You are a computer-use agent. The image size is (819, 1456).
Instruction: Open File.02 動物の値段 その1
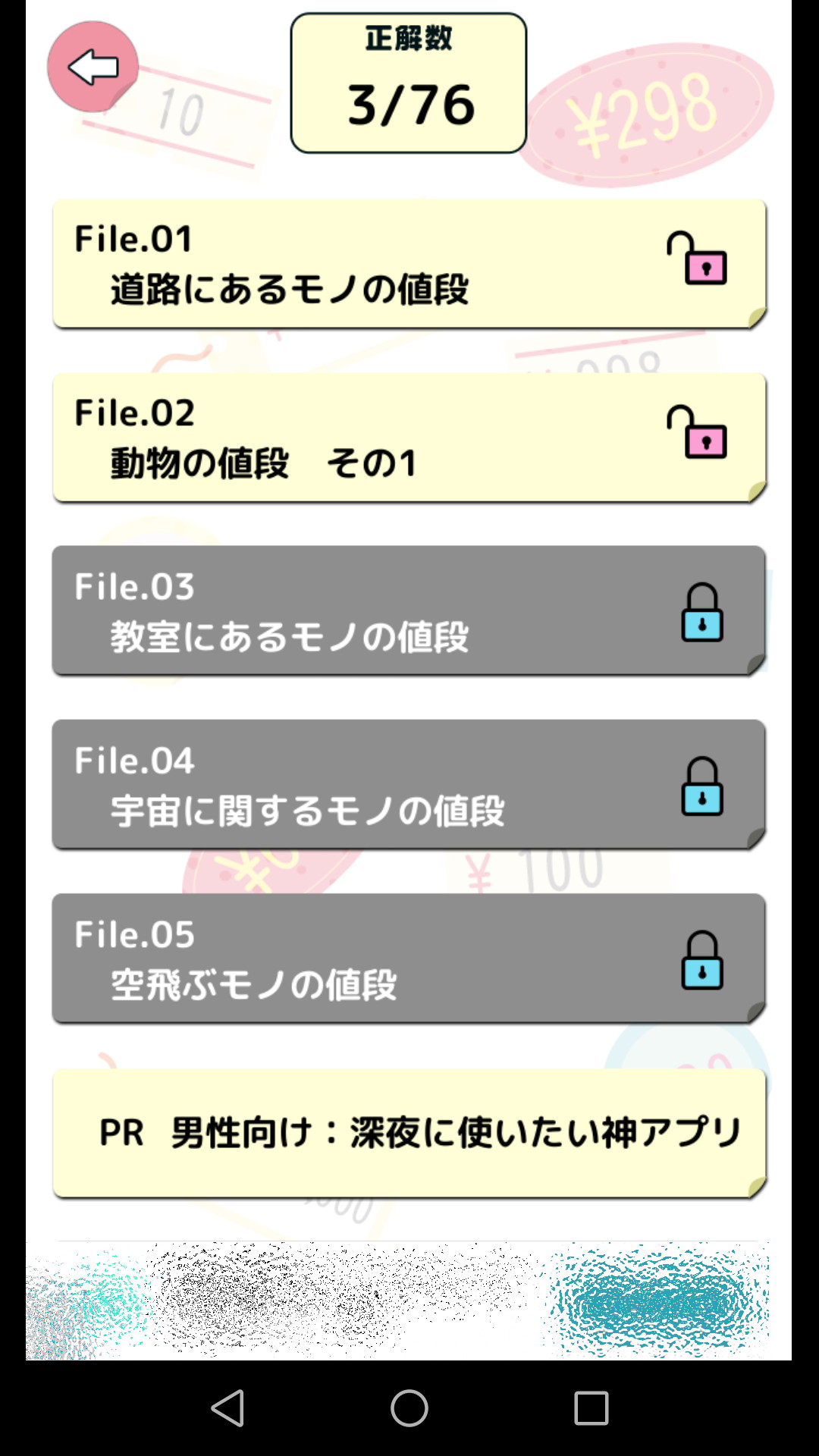click(409, 438)
